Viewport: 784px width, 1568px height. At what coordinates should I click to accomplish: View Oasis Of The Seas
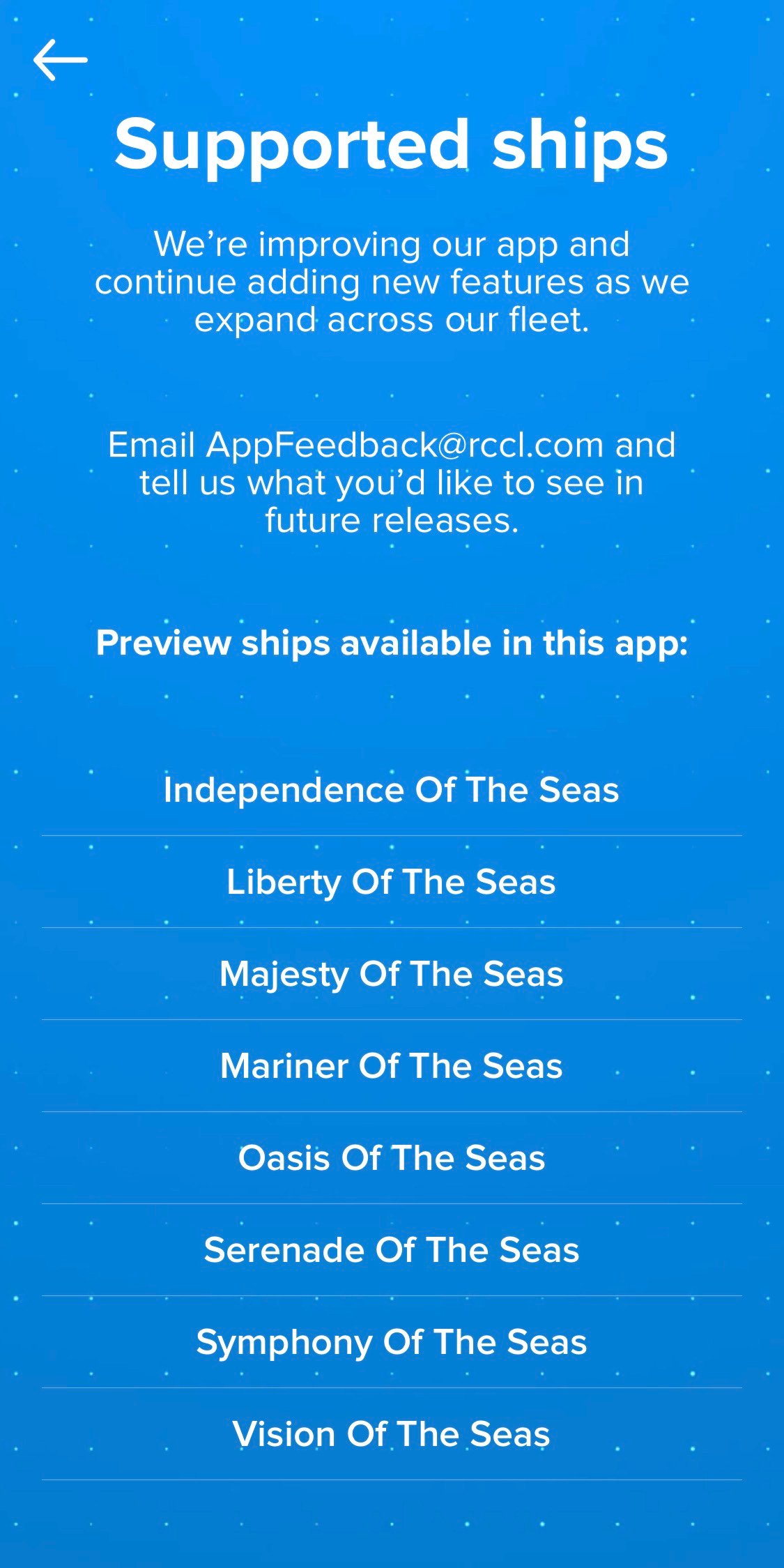(x=392, y=1158)
